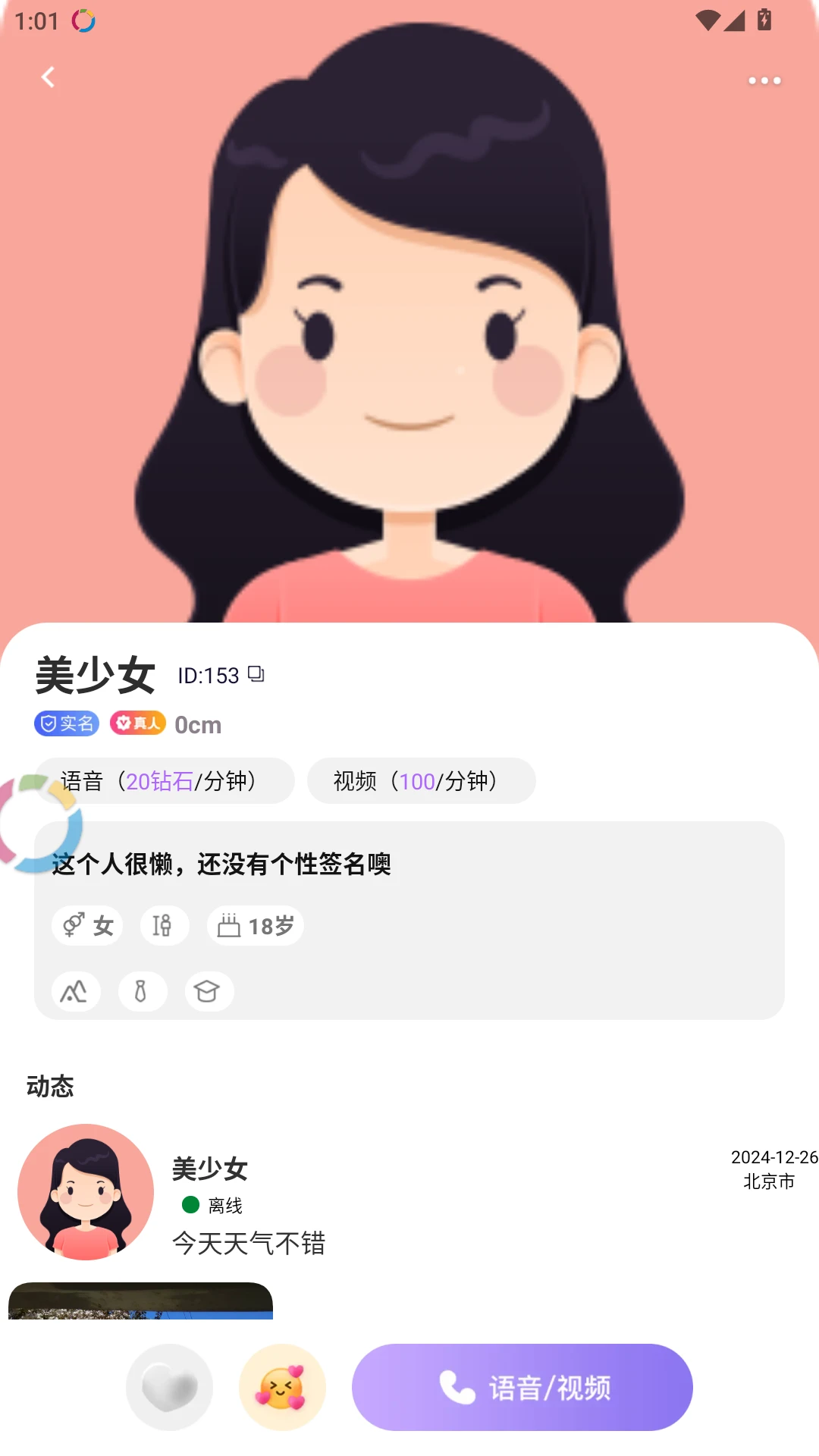Click the tie occupation icon

(142, 990)
